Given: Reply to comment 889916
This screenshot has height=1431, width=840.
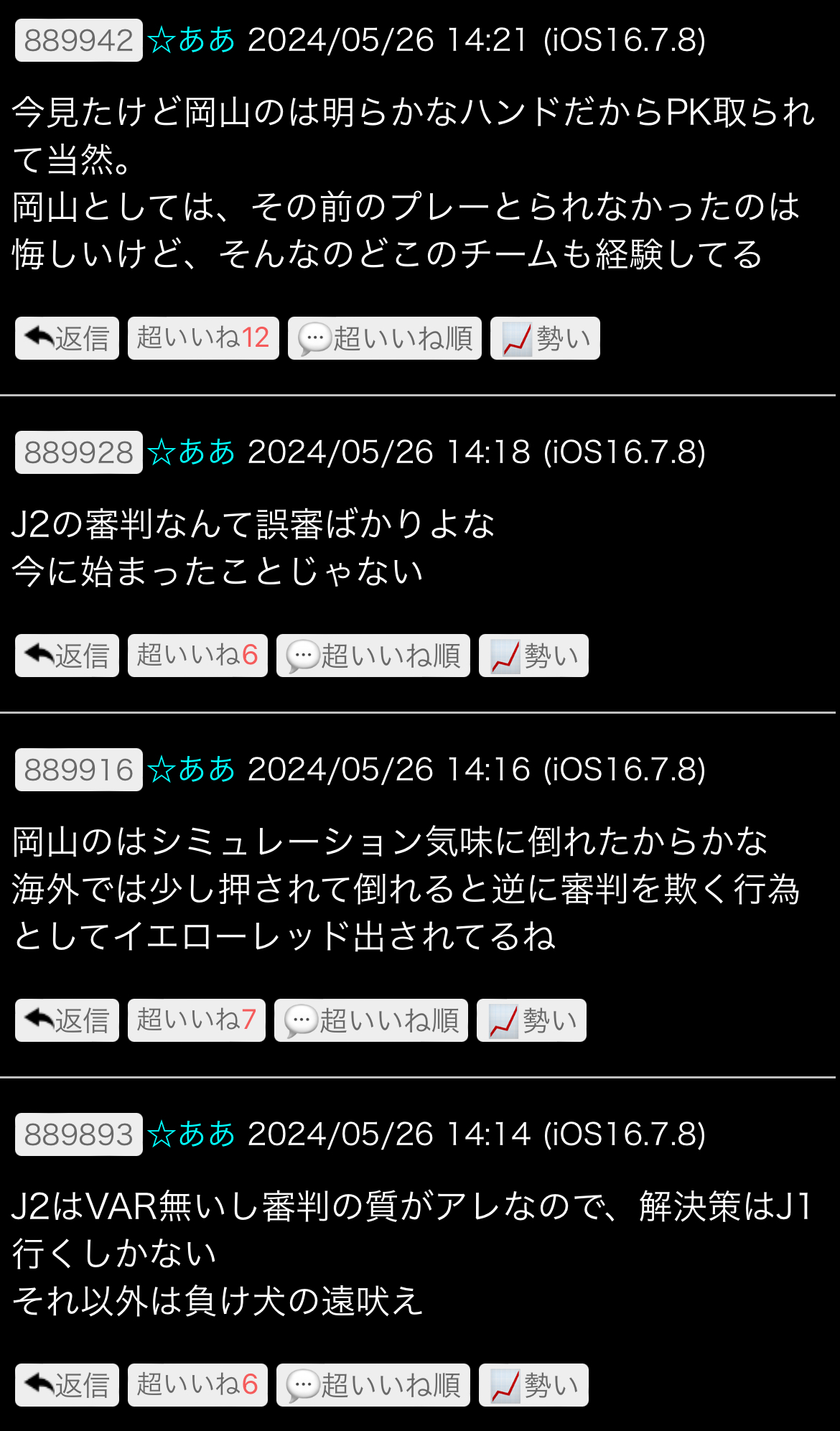Looking at the screenshot, I should 67,1020.
